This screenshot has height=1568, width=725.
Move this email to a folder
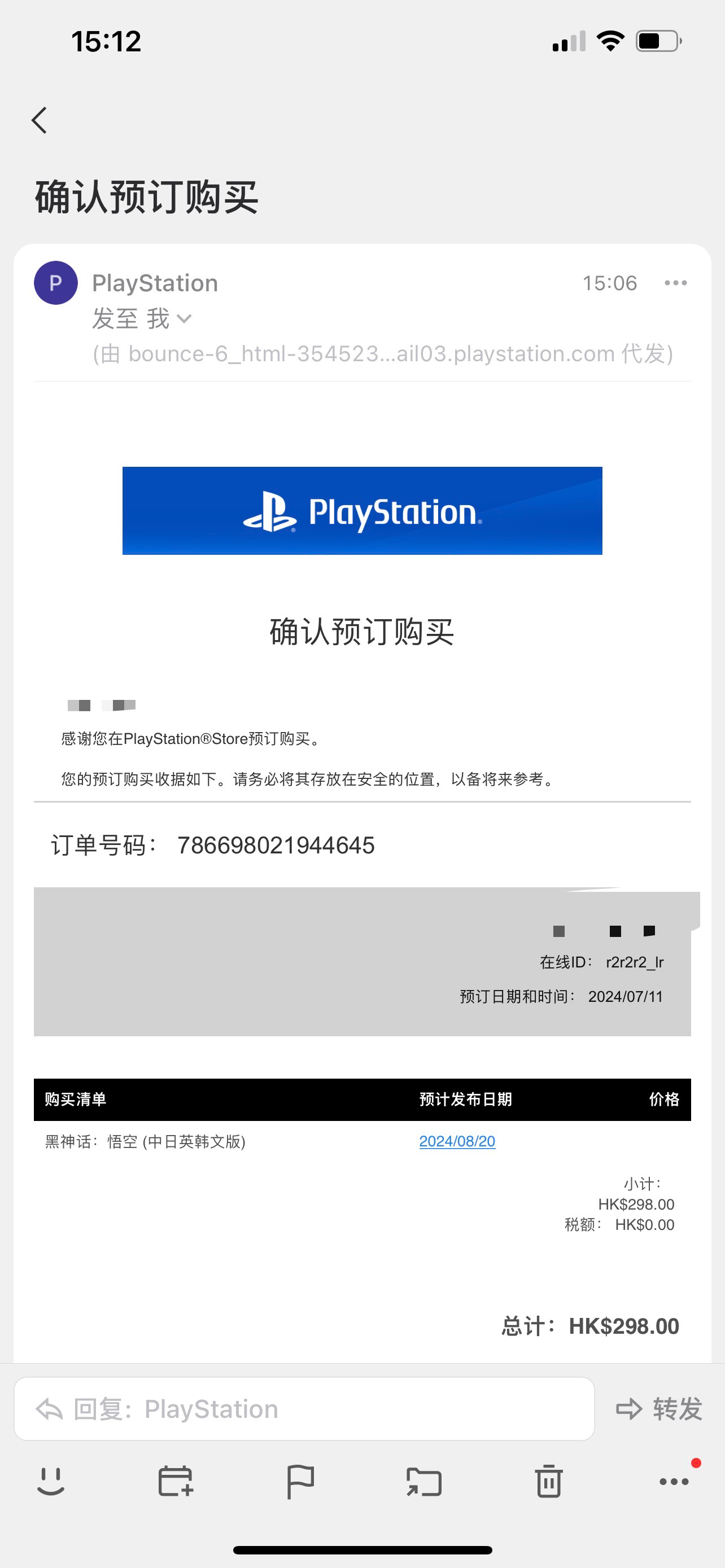point(424,1481)
